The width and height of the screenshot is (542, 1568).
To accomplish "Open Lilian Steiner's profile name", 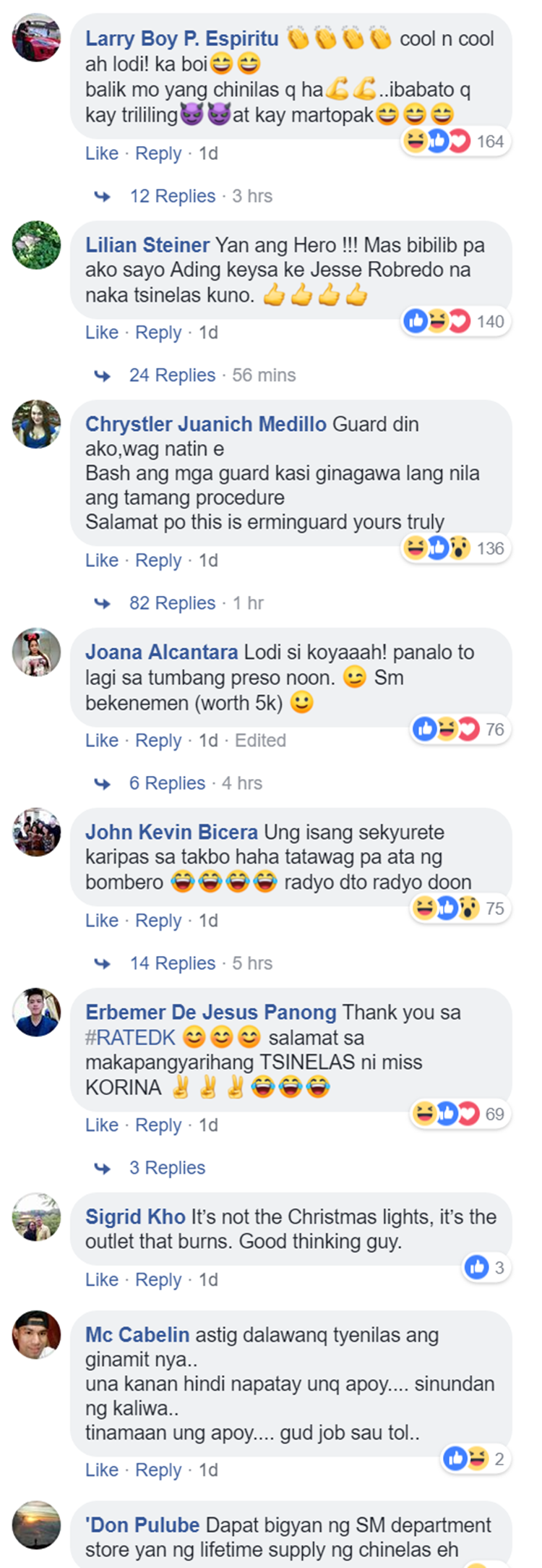I will coord(147,245).
